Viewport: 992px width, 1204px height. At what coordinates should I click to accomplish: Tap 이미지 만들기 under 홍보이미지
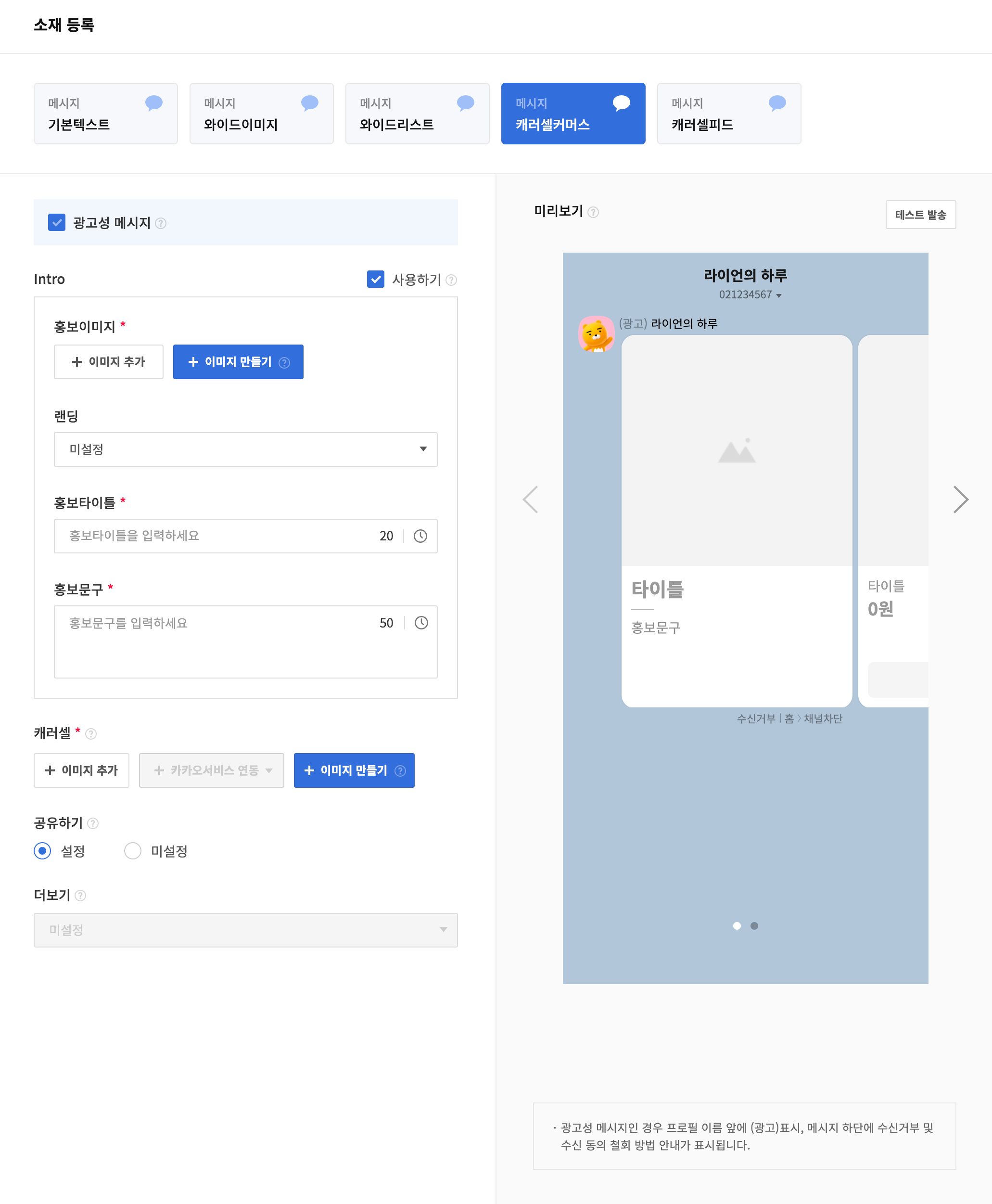click(238, 362)
